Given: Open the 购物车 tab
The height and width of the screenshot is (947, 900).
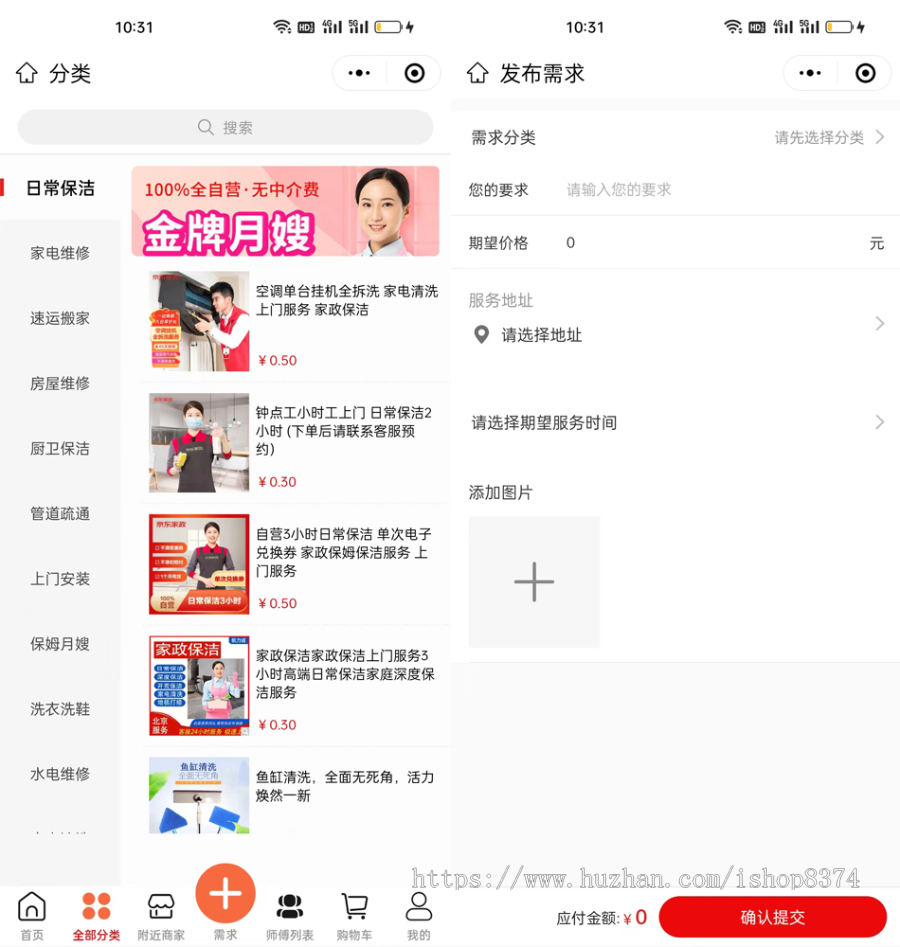Looking at the screenshot, I should click(355, 916).
